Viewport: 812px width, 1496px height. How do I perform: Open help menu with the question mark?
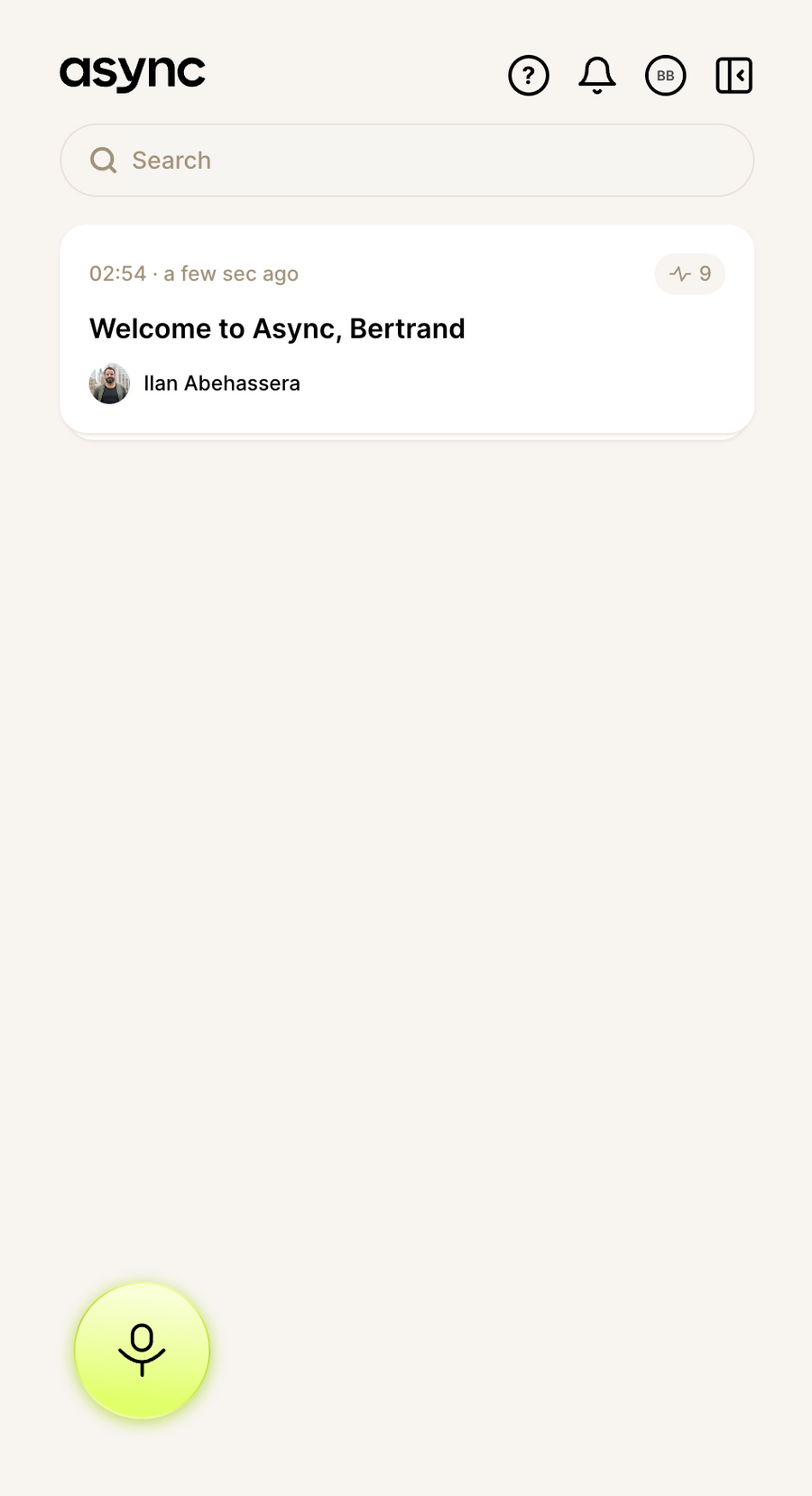[529, 75]
